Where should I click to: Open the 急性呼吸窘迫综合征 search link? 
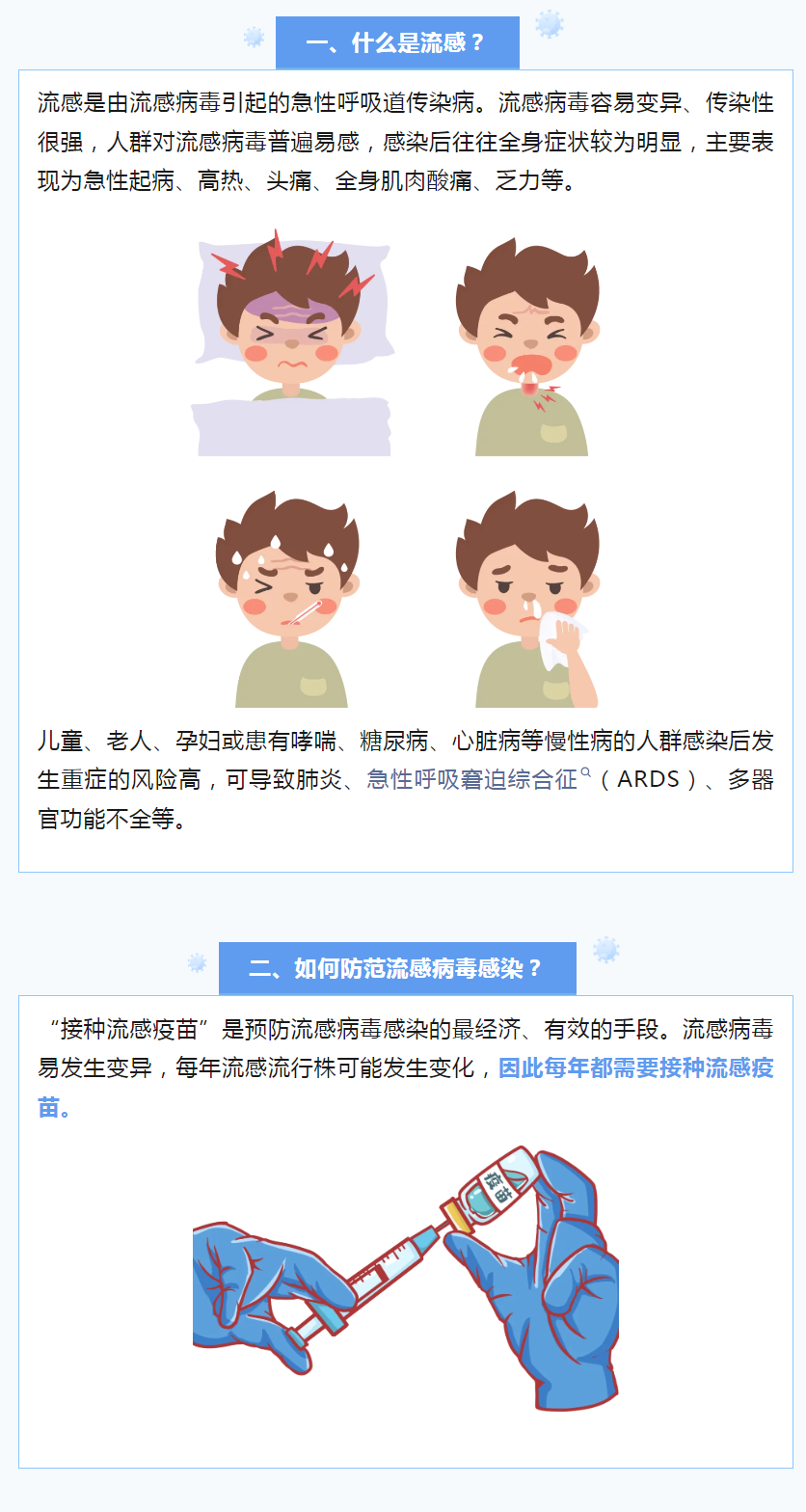click(x=472, y=780)
